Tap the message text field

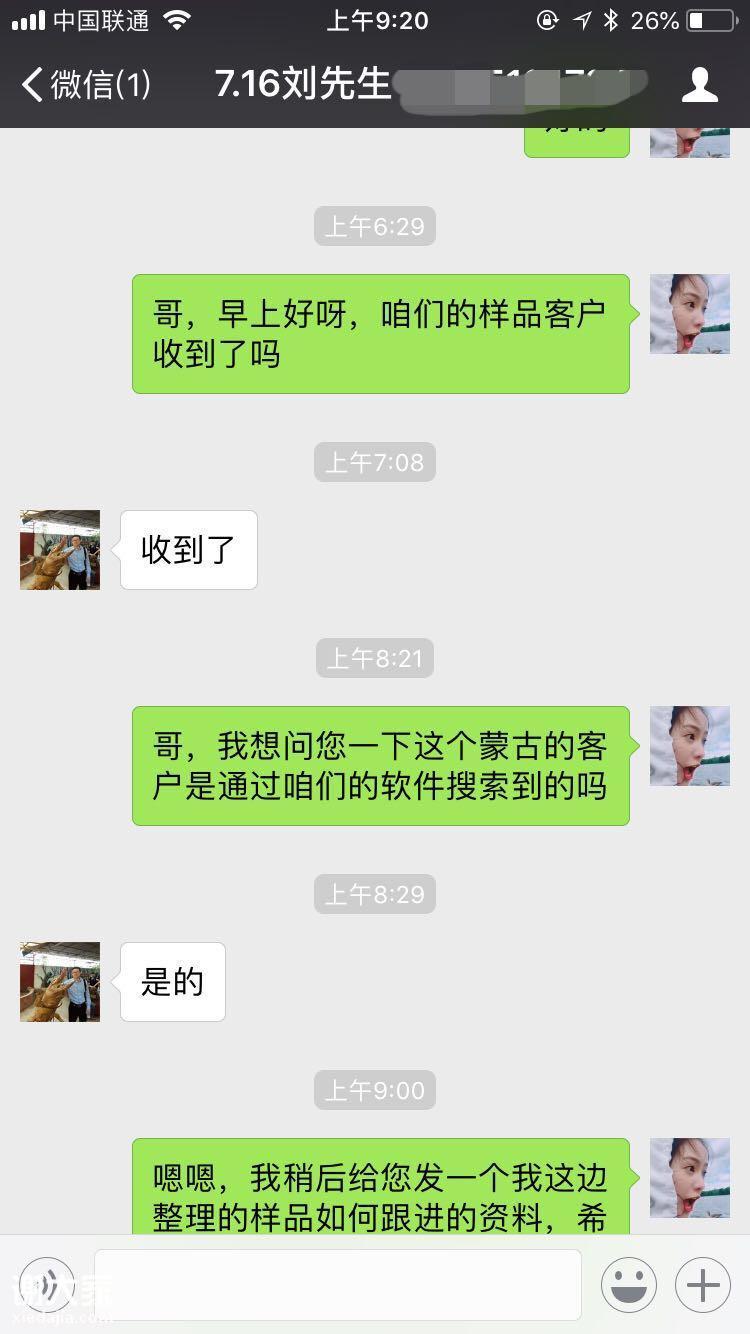pyautogui.click(x=338, y=1284)
